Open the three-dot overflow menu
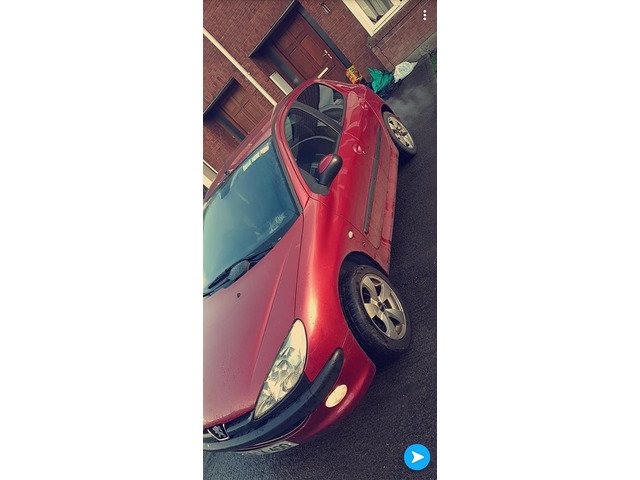The height and width of the screenshot is (480, 640). [424, 15]
